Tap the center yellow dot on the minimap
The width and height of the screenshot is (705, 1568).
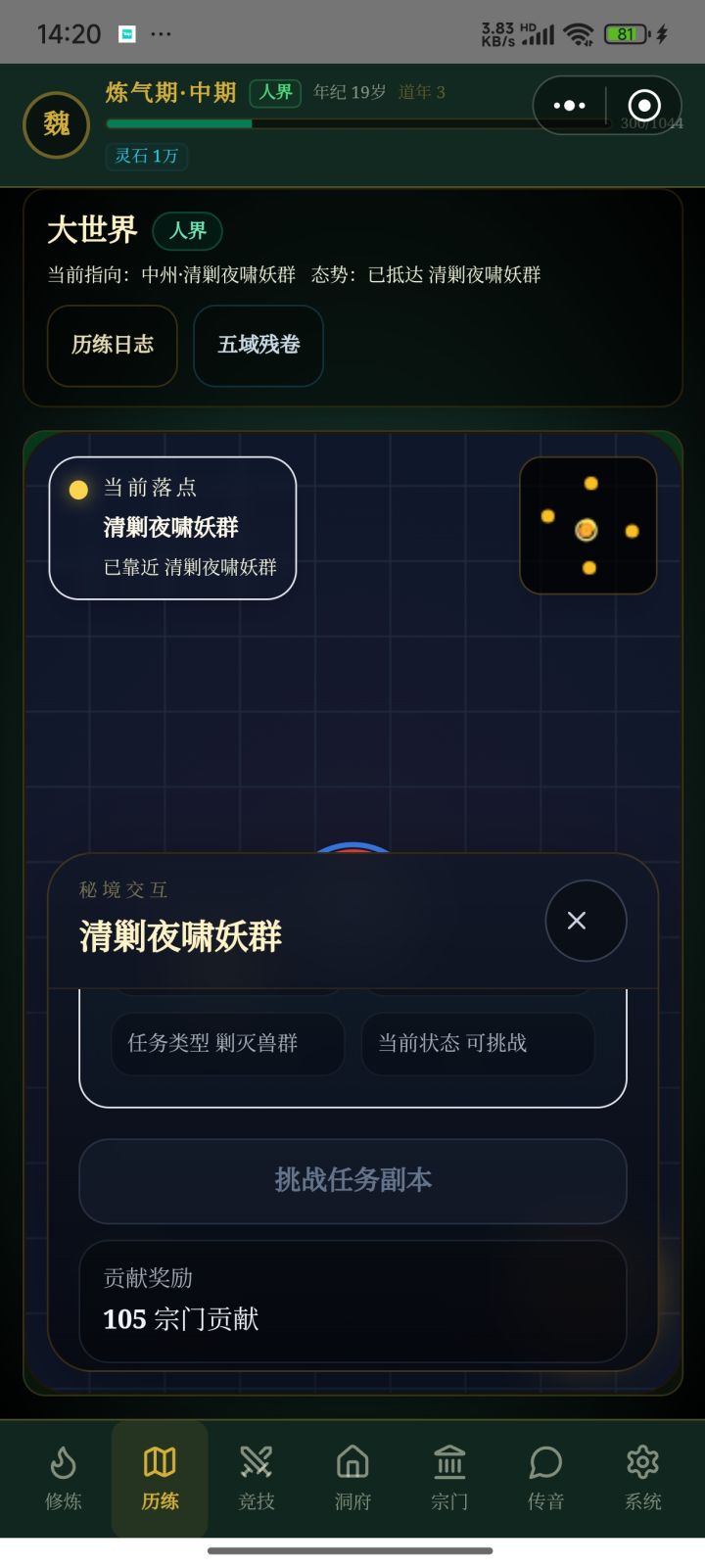pyautogui.click(x=587, y=529)
